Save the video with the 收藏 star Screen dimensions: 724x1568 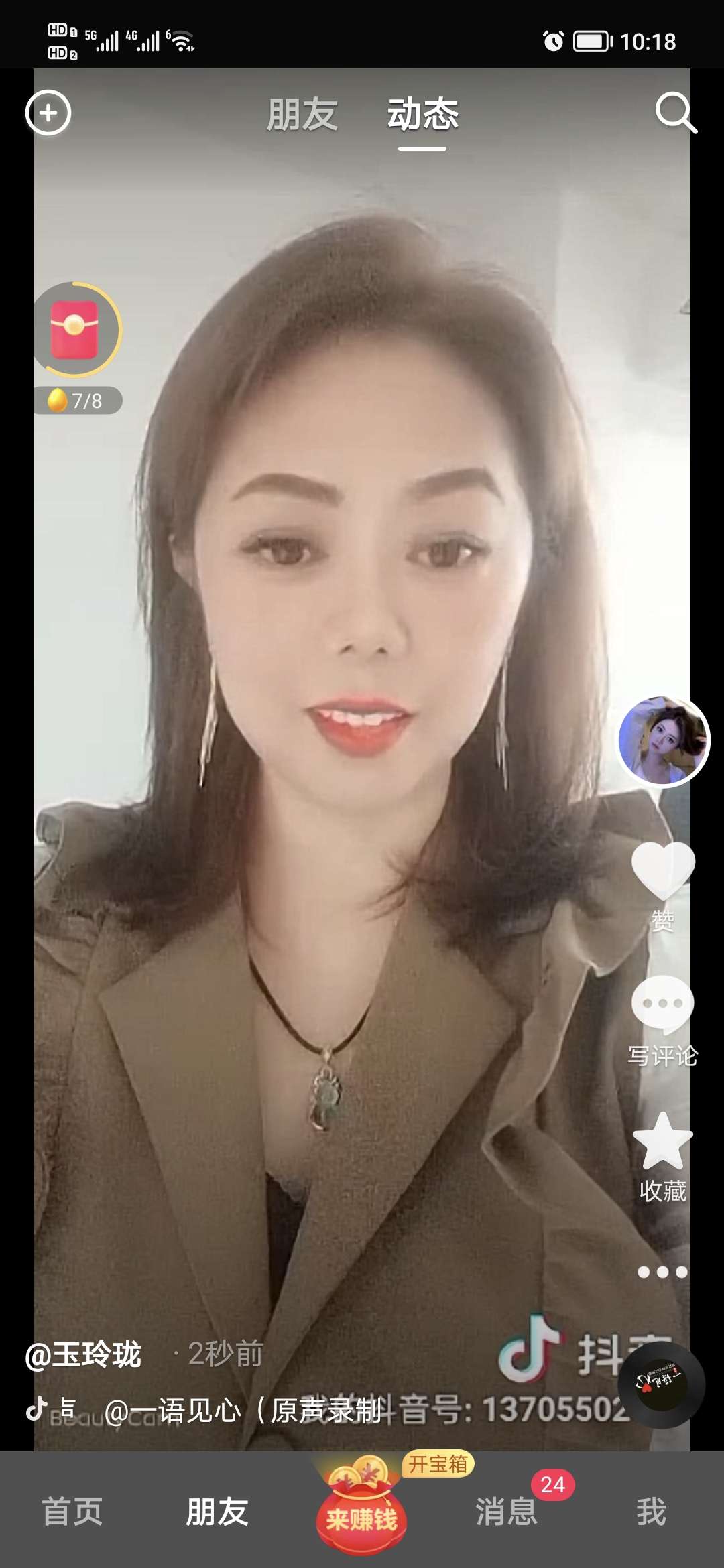point(663,1142)
